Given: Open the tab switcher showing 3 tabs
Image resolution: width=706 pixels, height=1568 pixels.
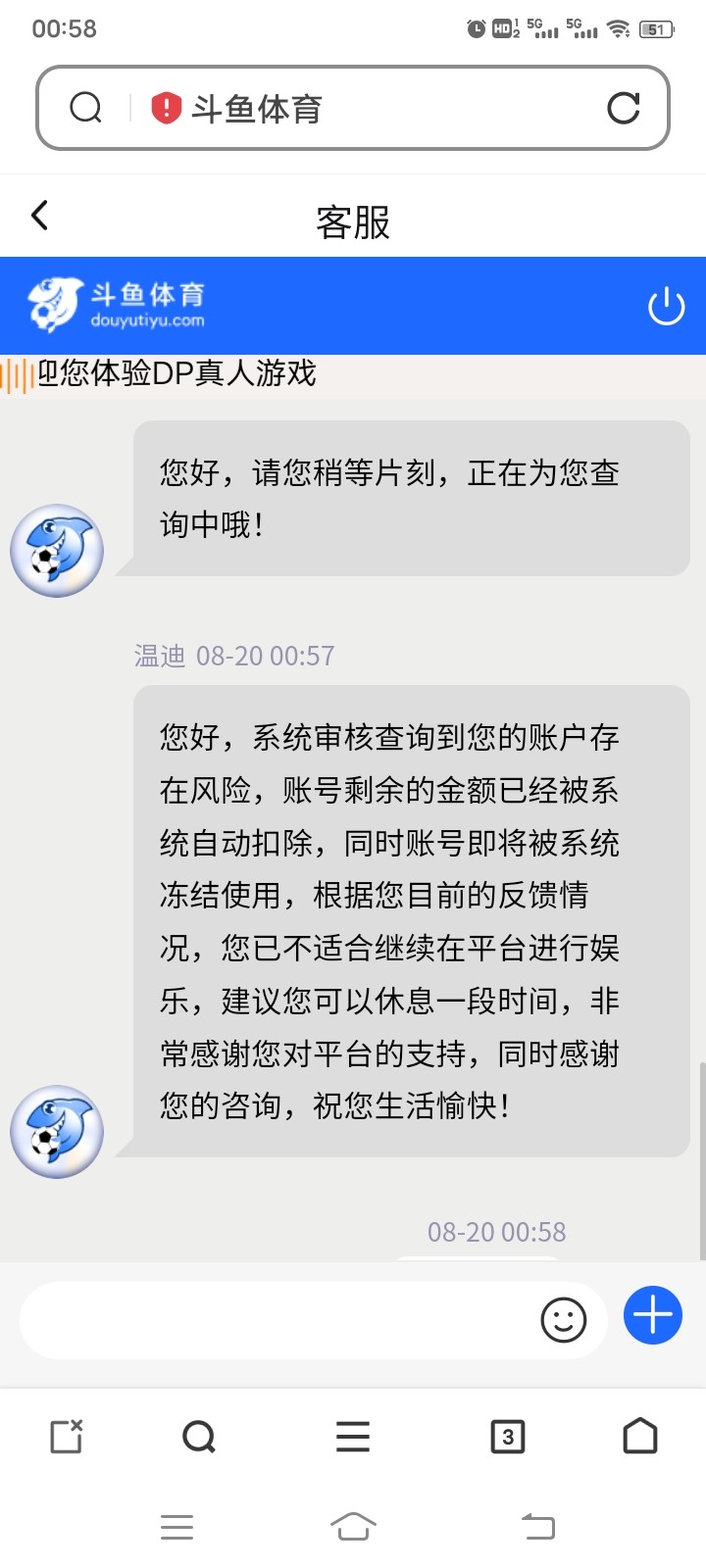Looking at the screenshot, I should (x=507, y=1437).
